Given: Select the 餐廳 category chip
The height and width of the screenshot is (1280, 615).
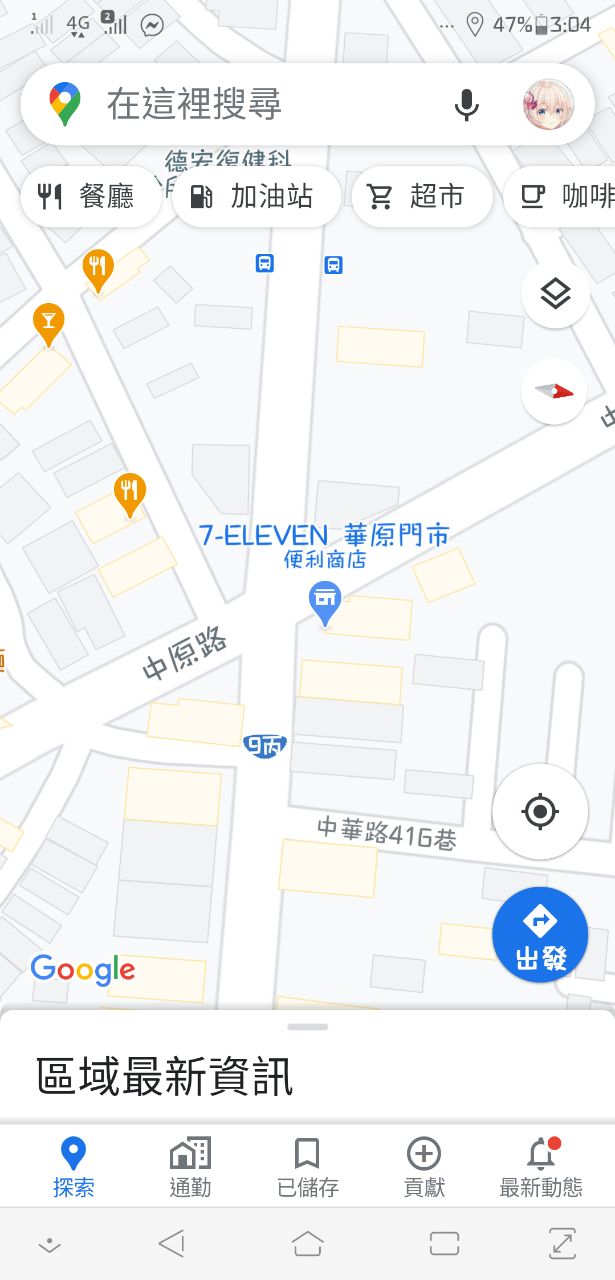Looking at the screenshot, I should tap(88, 197).
